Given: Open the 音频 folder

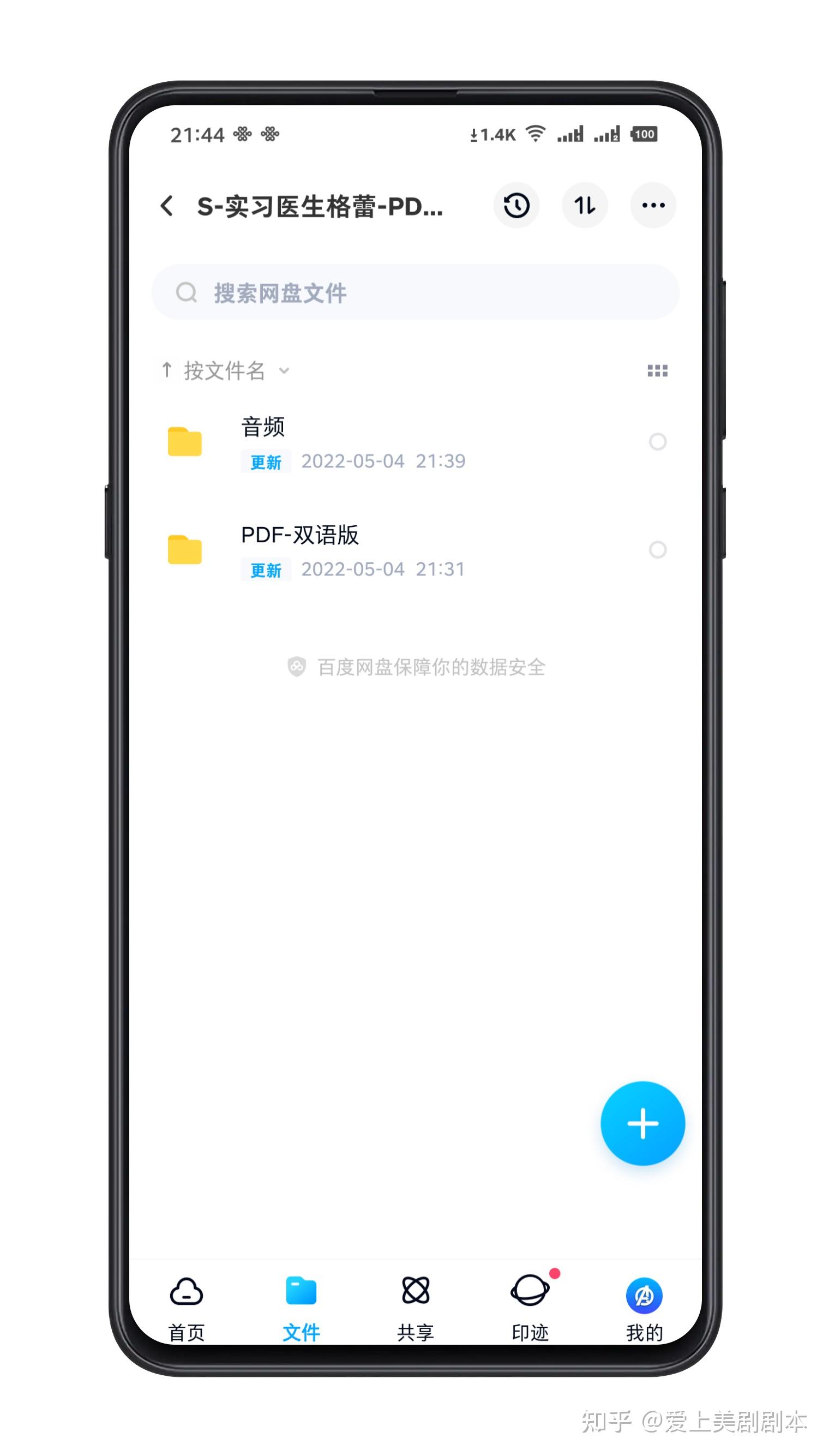Looking at the screenshot, I should pyautogui.click(x=353, y=442).
